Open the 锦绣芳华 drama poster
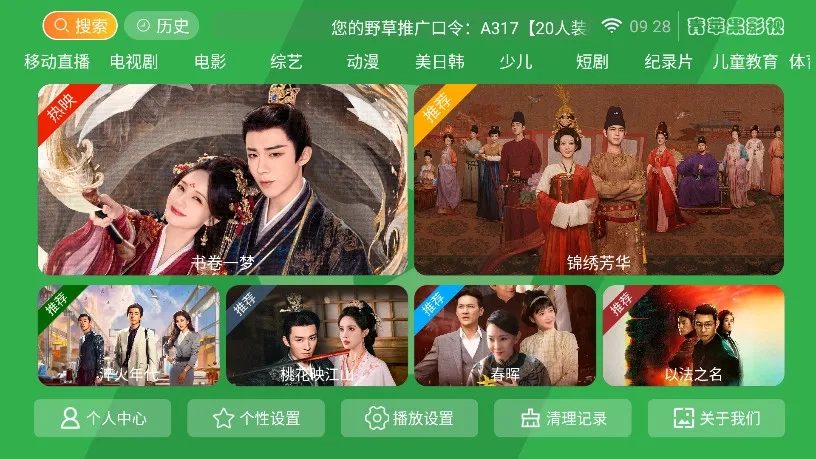Viewport: 816px width, 459px height. [x=599, y=180]
